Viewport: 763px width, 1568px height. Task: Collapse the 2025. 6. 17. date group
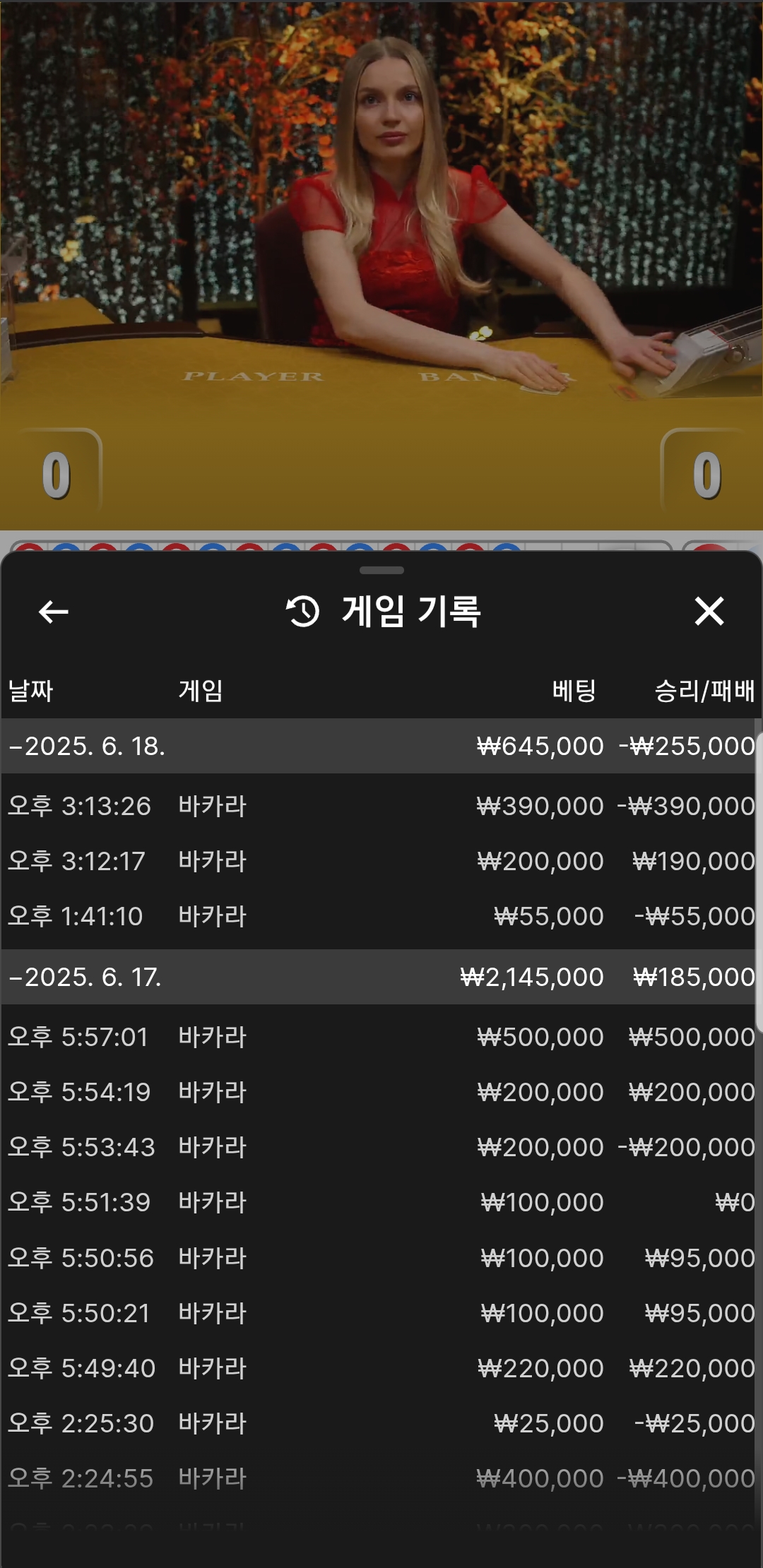[x=85, y=978]
